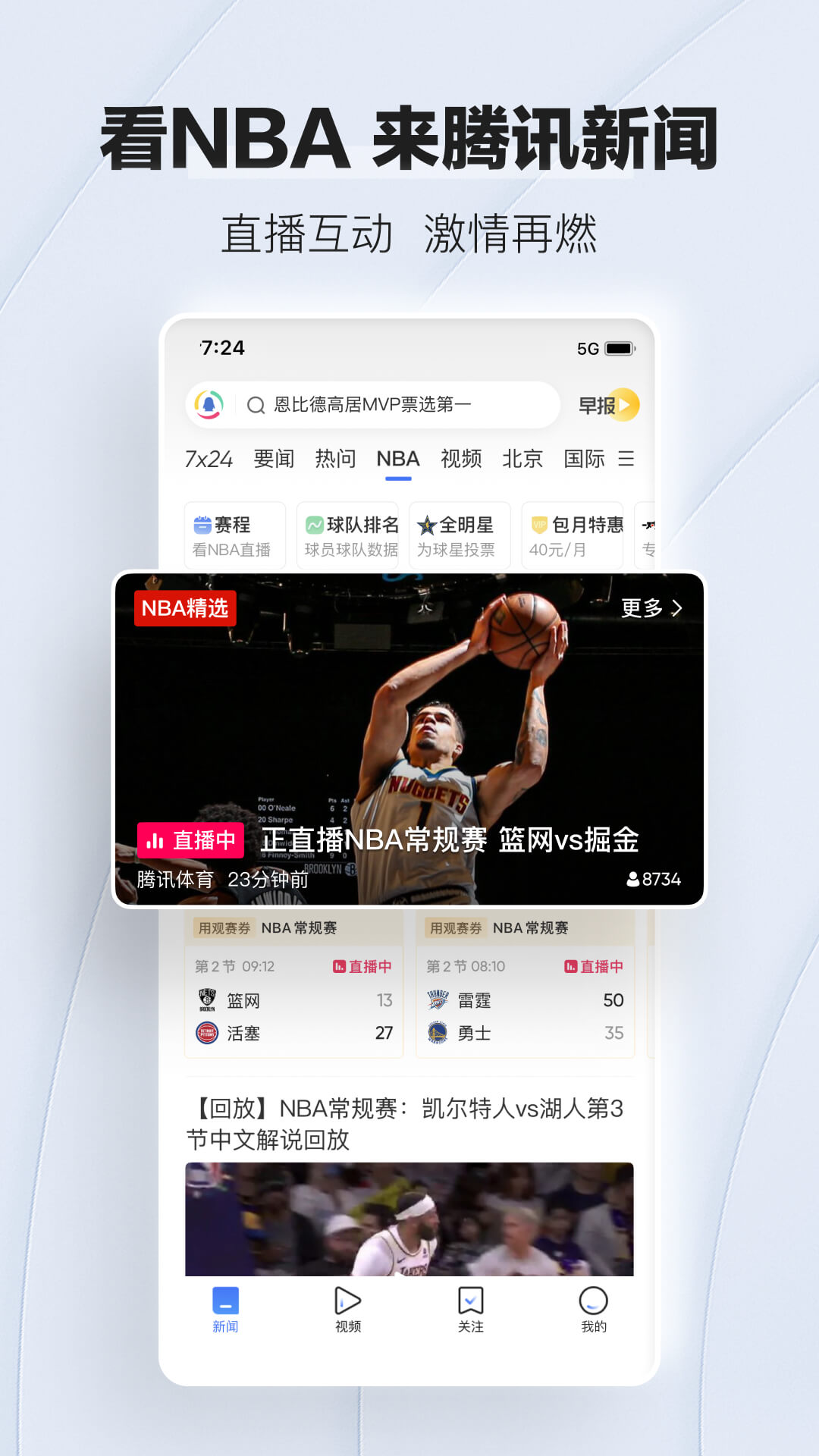Tap the search magnifier icon
819x1456 pixels.
coord(254,405)
